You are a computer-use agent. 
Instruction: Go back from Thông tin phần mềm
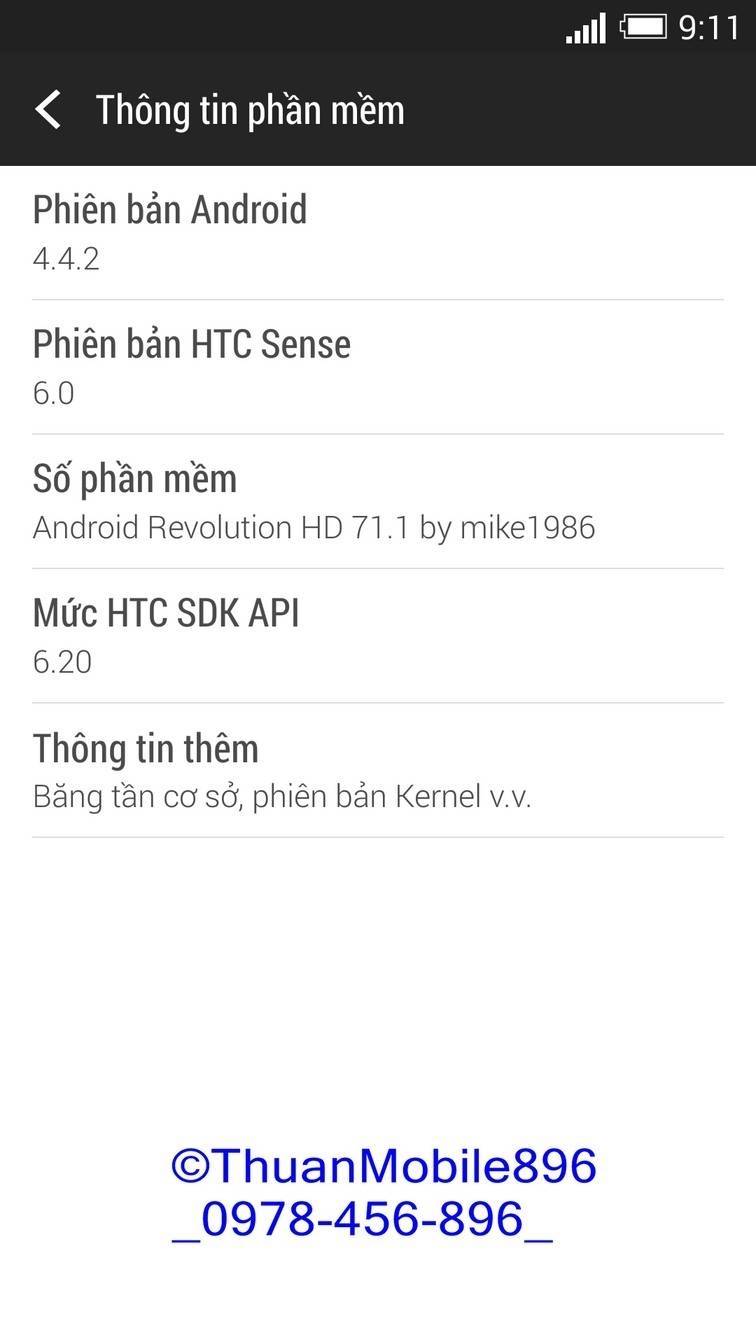point(48,109)
